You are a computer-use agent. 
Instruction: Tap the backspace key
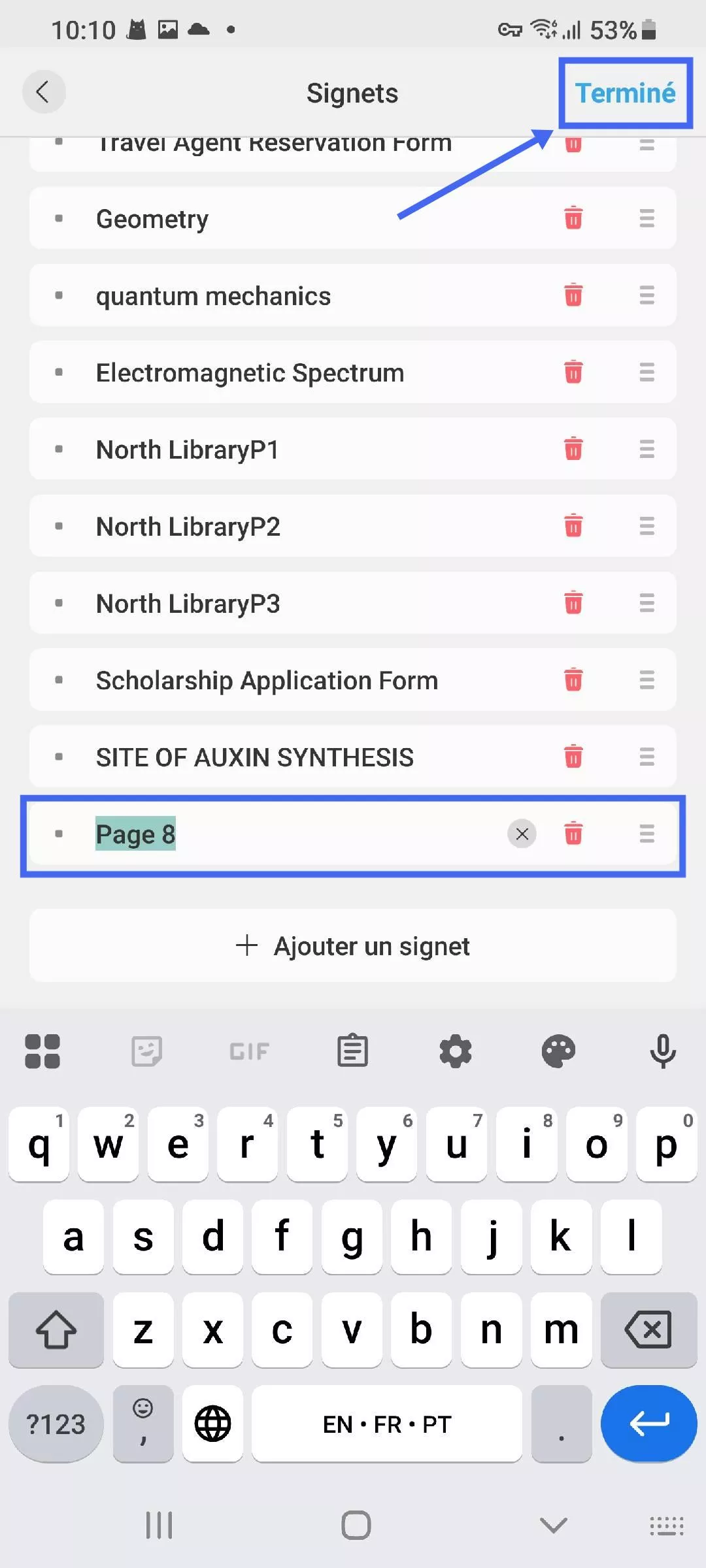648,1331
